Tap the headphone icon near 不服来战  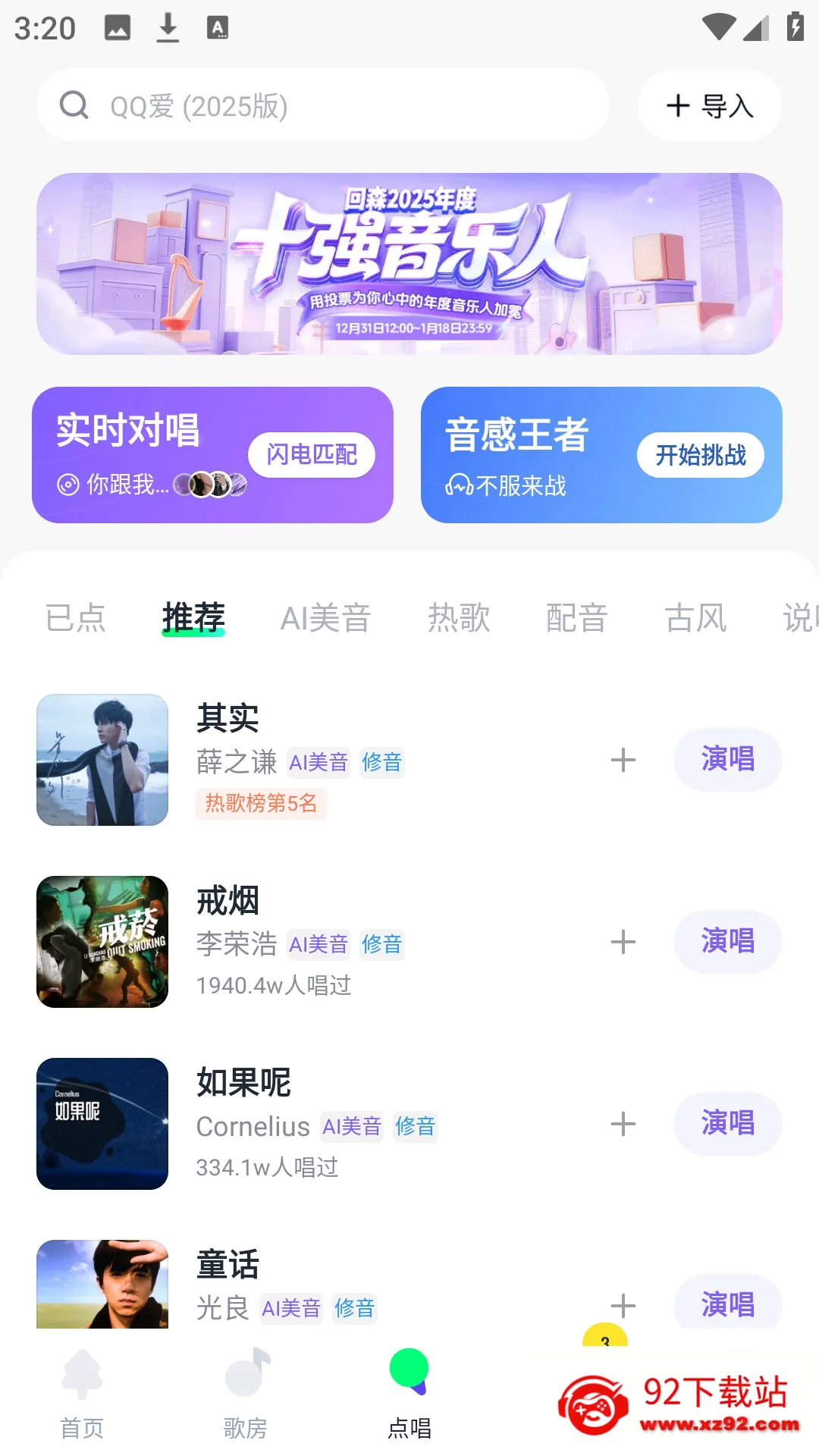point(460,486)
